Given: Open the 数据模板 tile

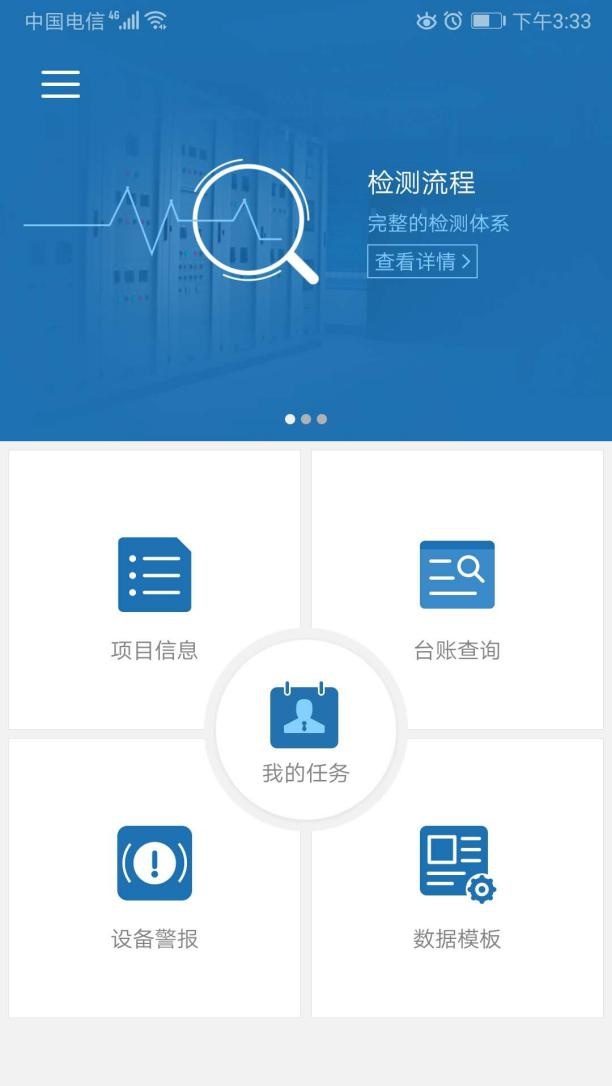Looking at the screenshot, I should (457, 880).
